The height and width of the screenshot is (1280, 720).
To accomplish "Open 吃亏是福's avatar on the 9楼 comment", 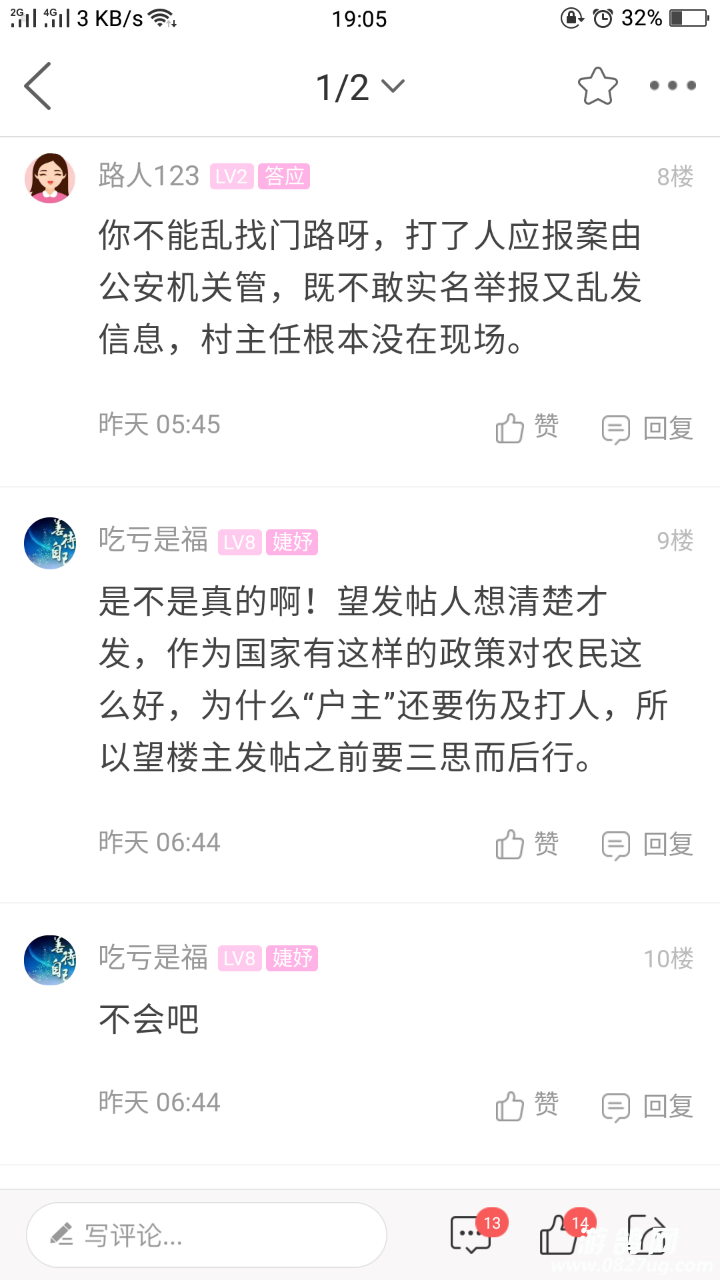I will (x=49, y=543).
